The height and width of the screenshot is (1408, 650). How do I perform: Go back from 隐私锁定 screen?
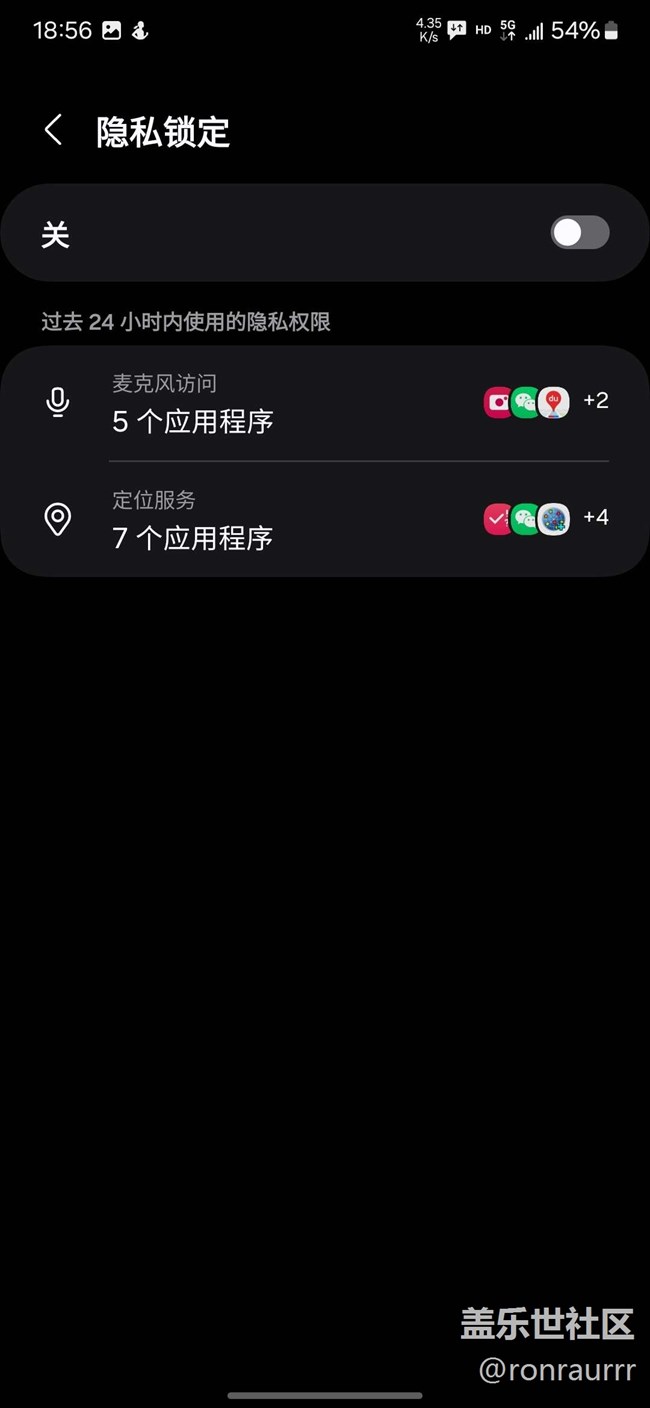[54, 130]
